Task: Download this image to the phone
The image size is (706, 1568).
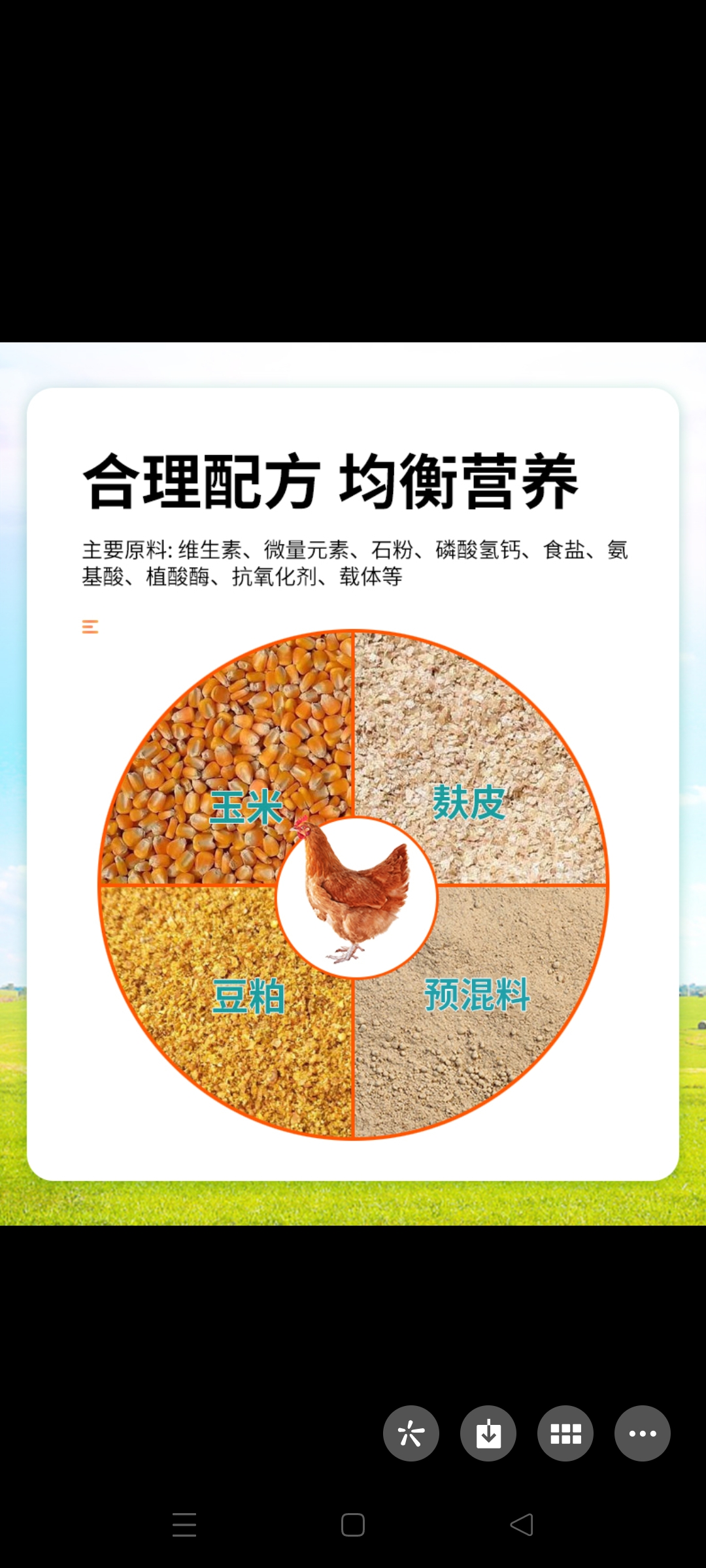Action: (x=488, y=1433)
